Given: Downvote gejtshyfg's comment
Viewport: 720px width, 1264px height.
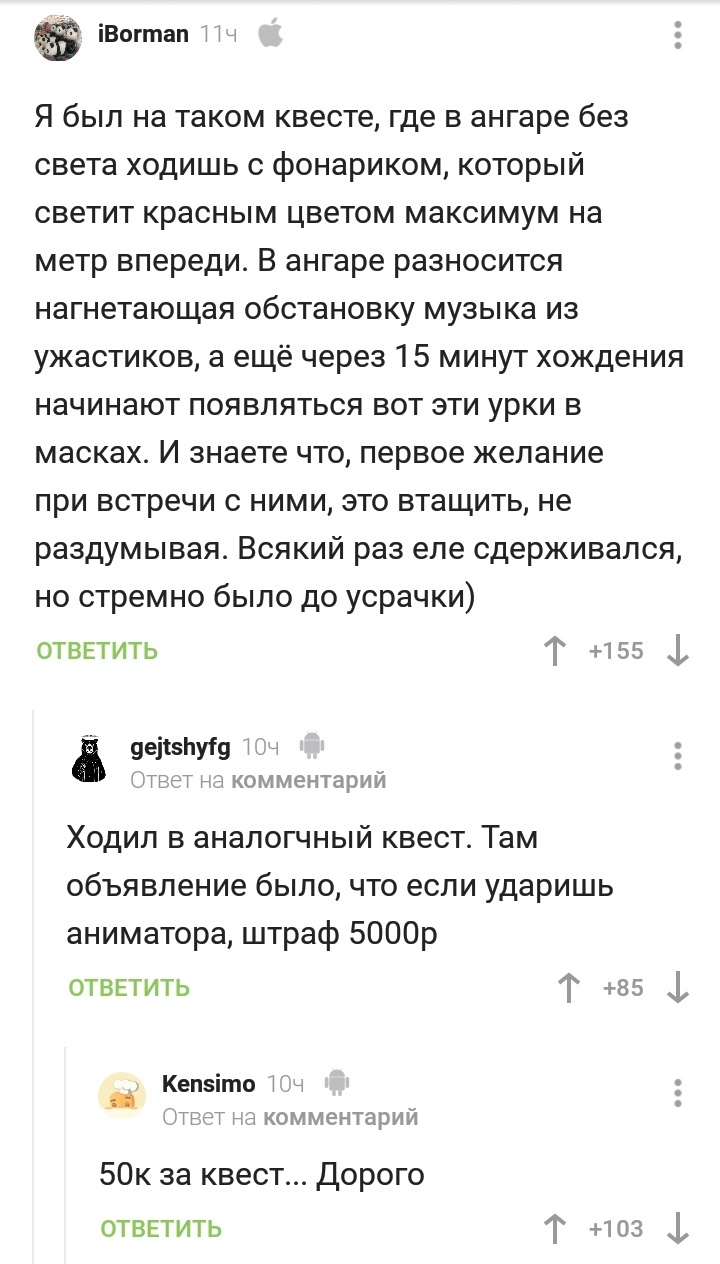Looking at the screenshot, I should (x=677, y=989).
